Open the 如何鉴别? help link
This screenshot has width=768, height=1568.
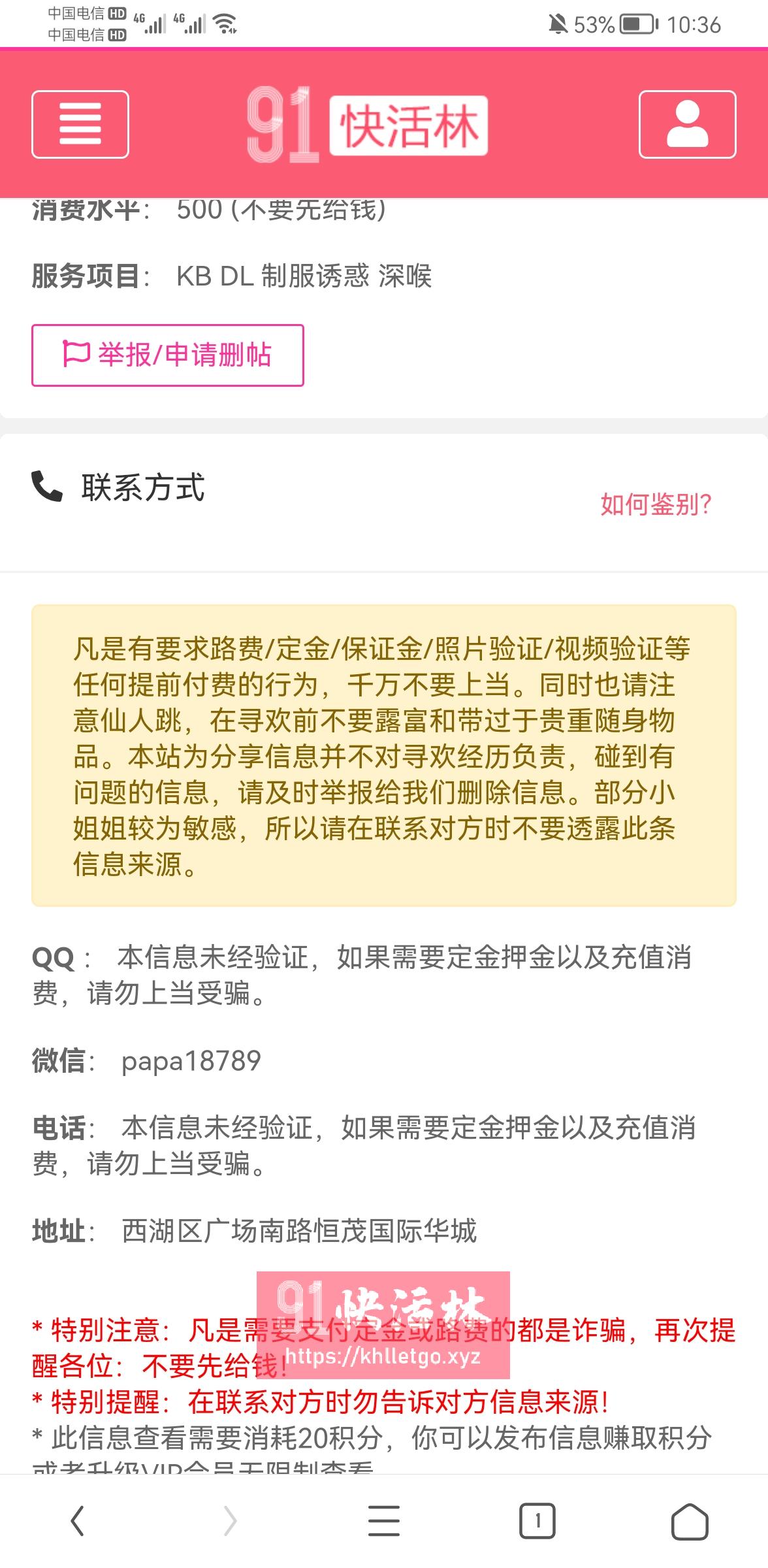[656, 505]
